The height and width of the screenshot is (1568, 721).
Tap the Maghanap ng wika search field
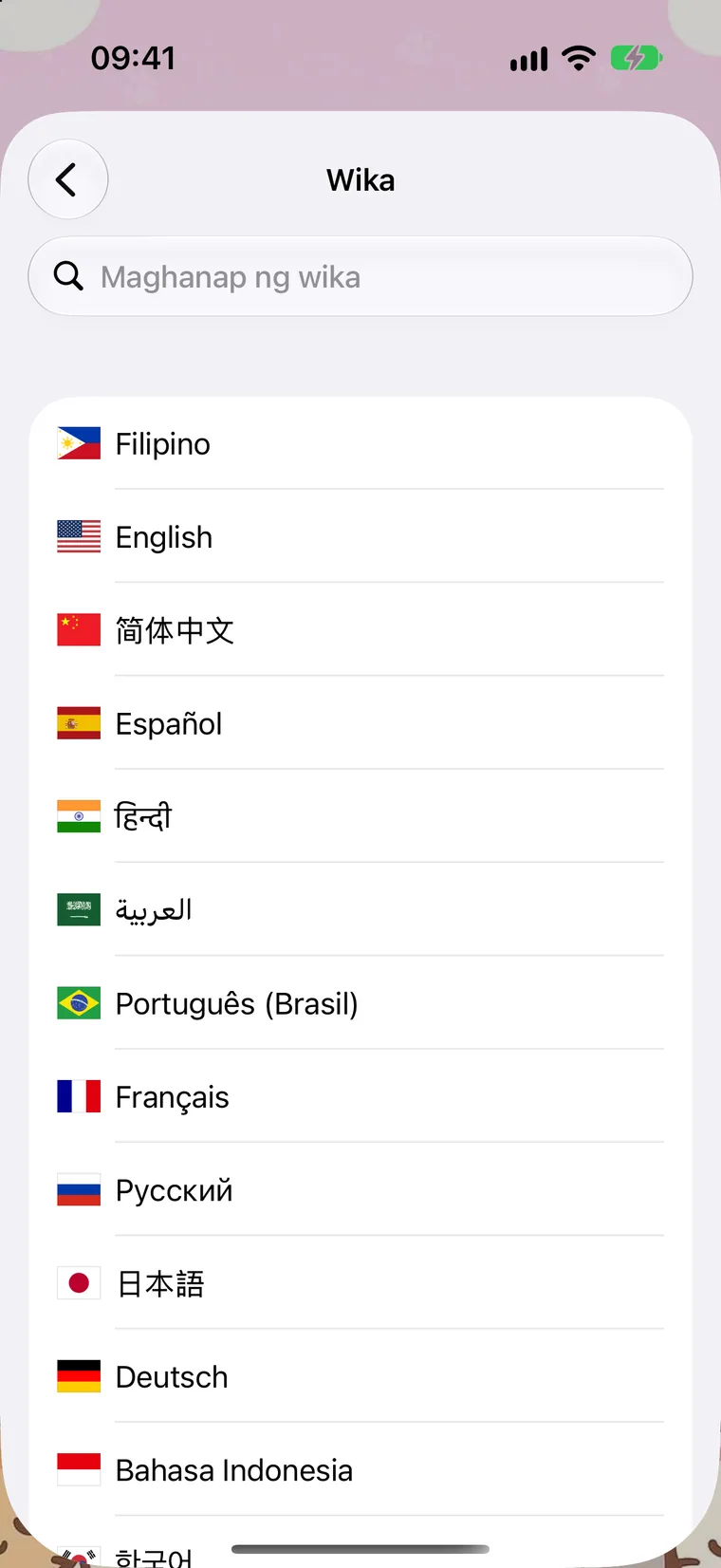coord(360,276)
